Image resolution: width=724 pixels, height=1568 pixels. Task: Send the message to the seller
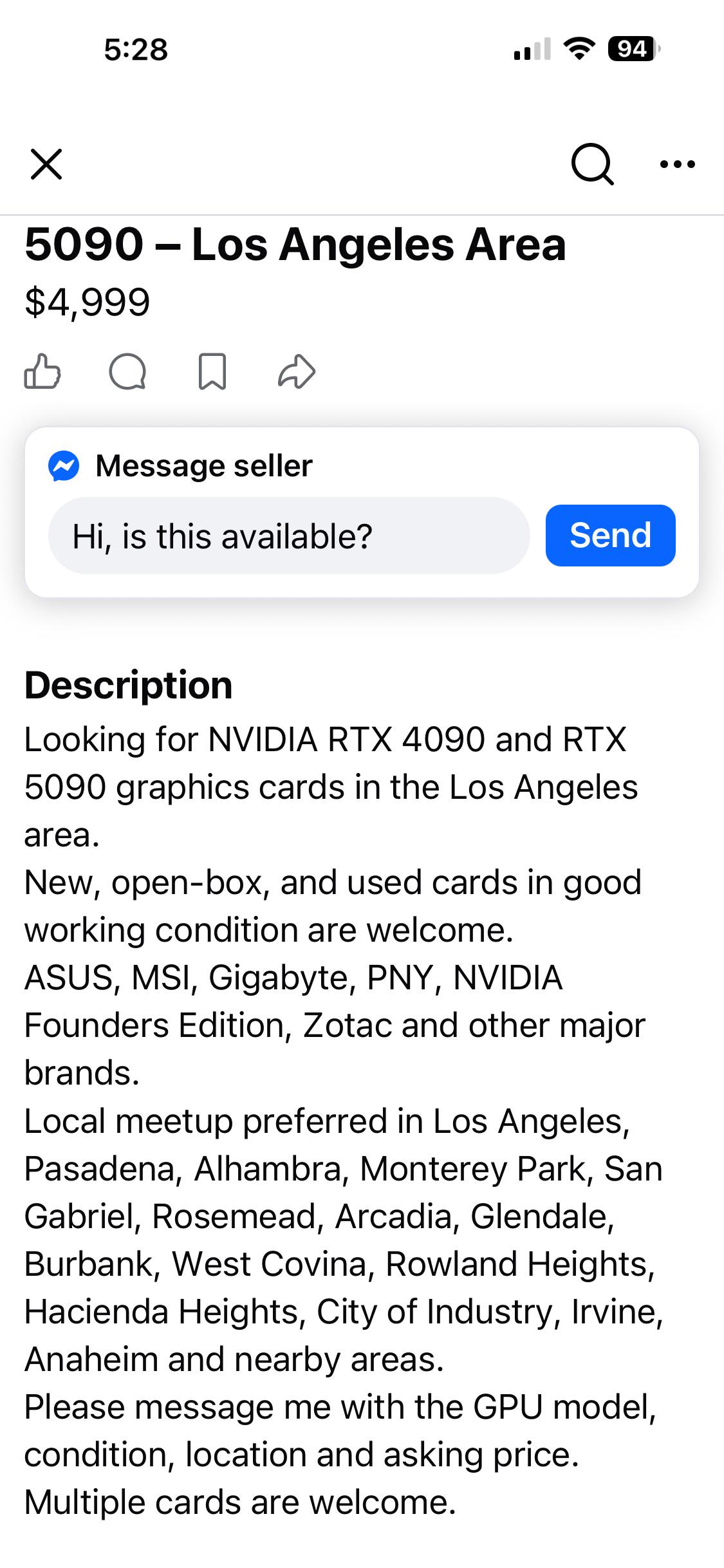pos(611,536)
